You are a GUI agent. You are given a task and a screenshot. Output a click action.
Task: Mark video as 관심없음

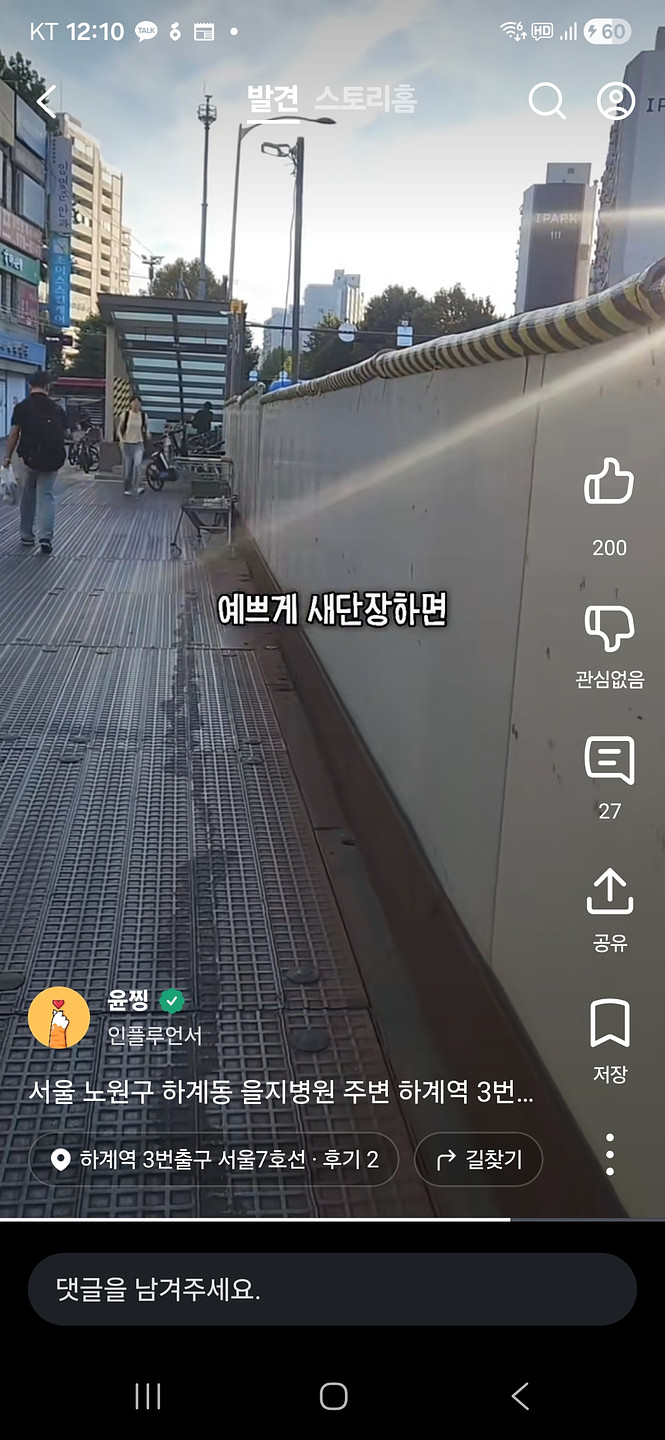click(x=609, y=630)
